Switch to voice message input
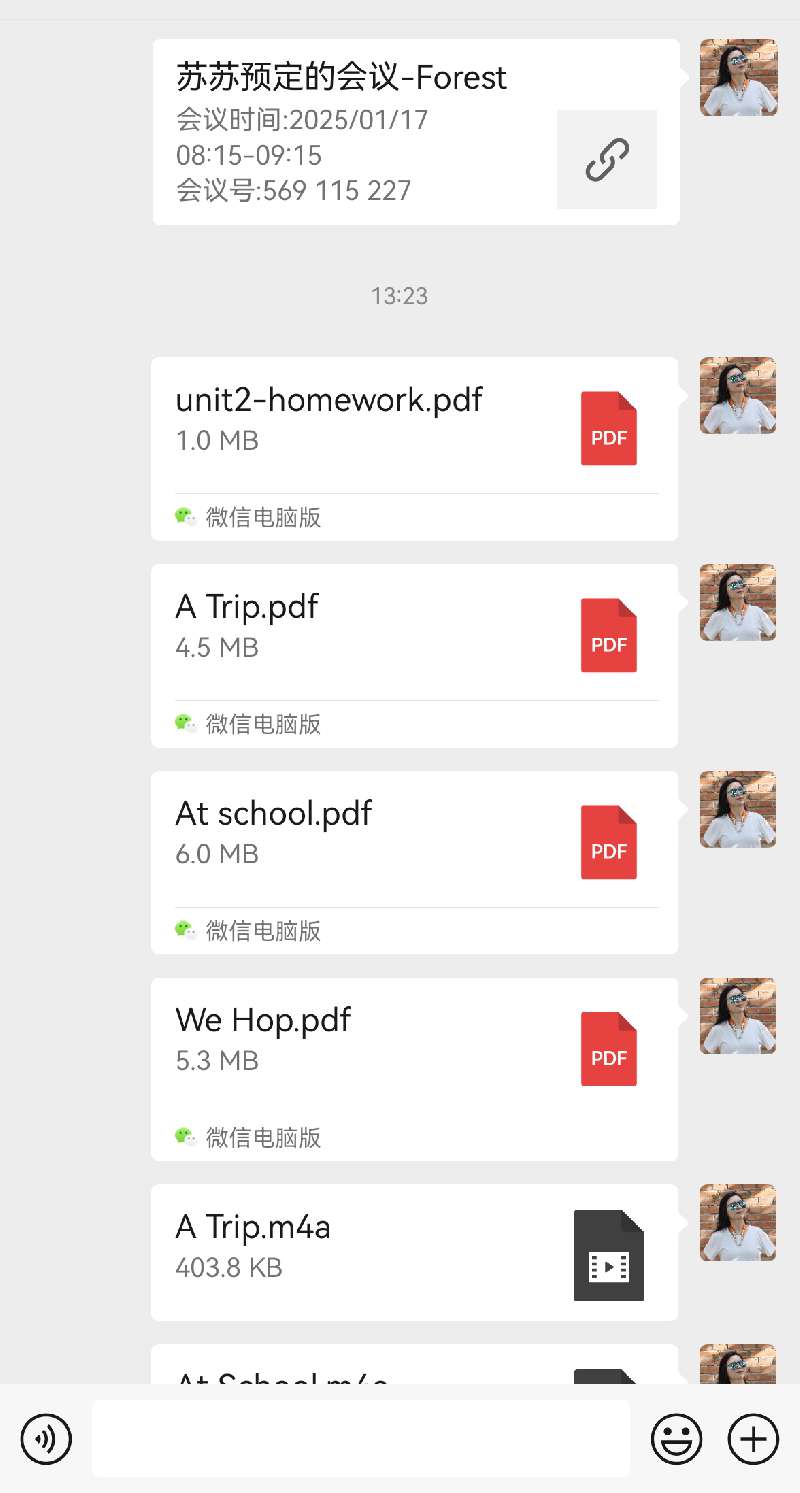Image resolution: width=800 pixels, height=1493 pixels. [46, 1439]
